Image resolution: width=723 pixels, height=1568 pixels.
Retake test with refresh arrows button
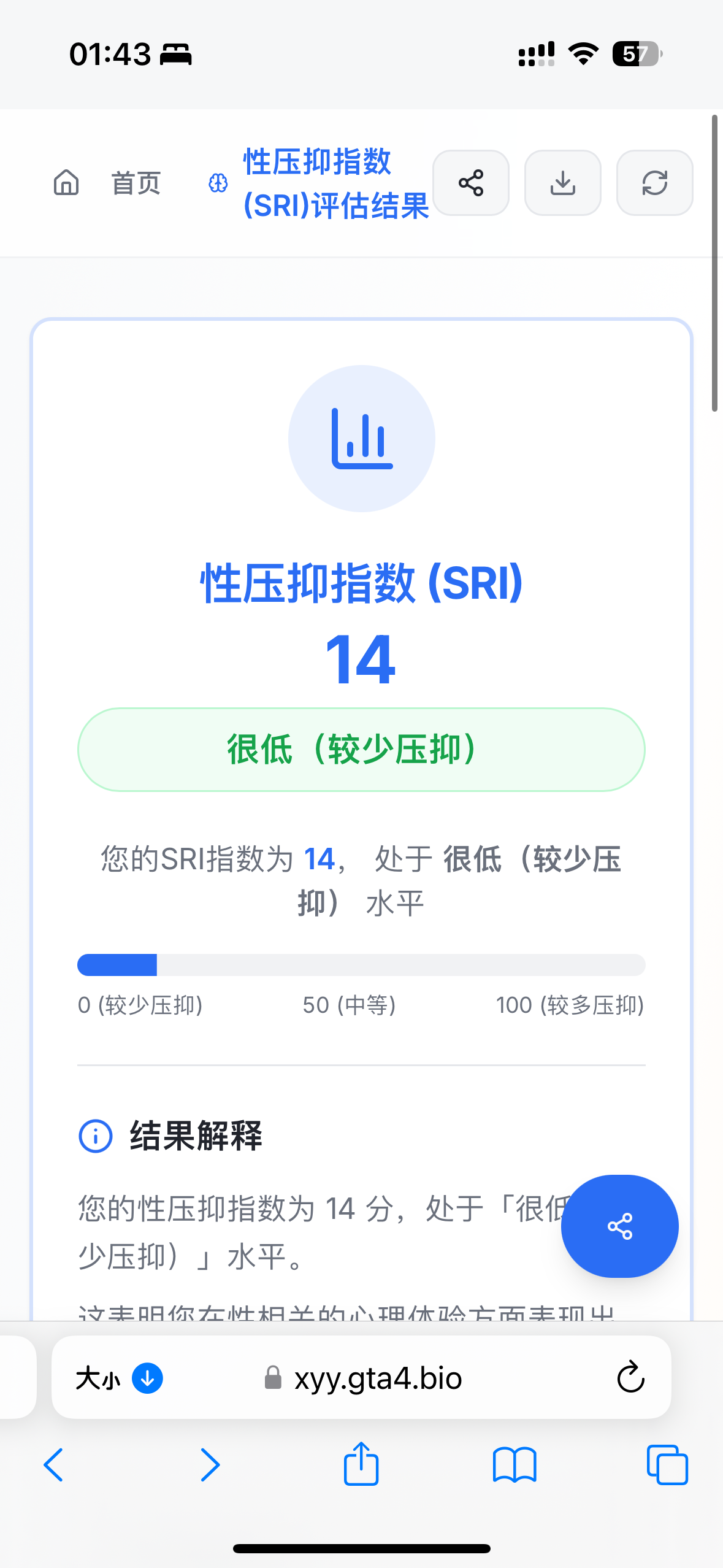coord(655,183)
